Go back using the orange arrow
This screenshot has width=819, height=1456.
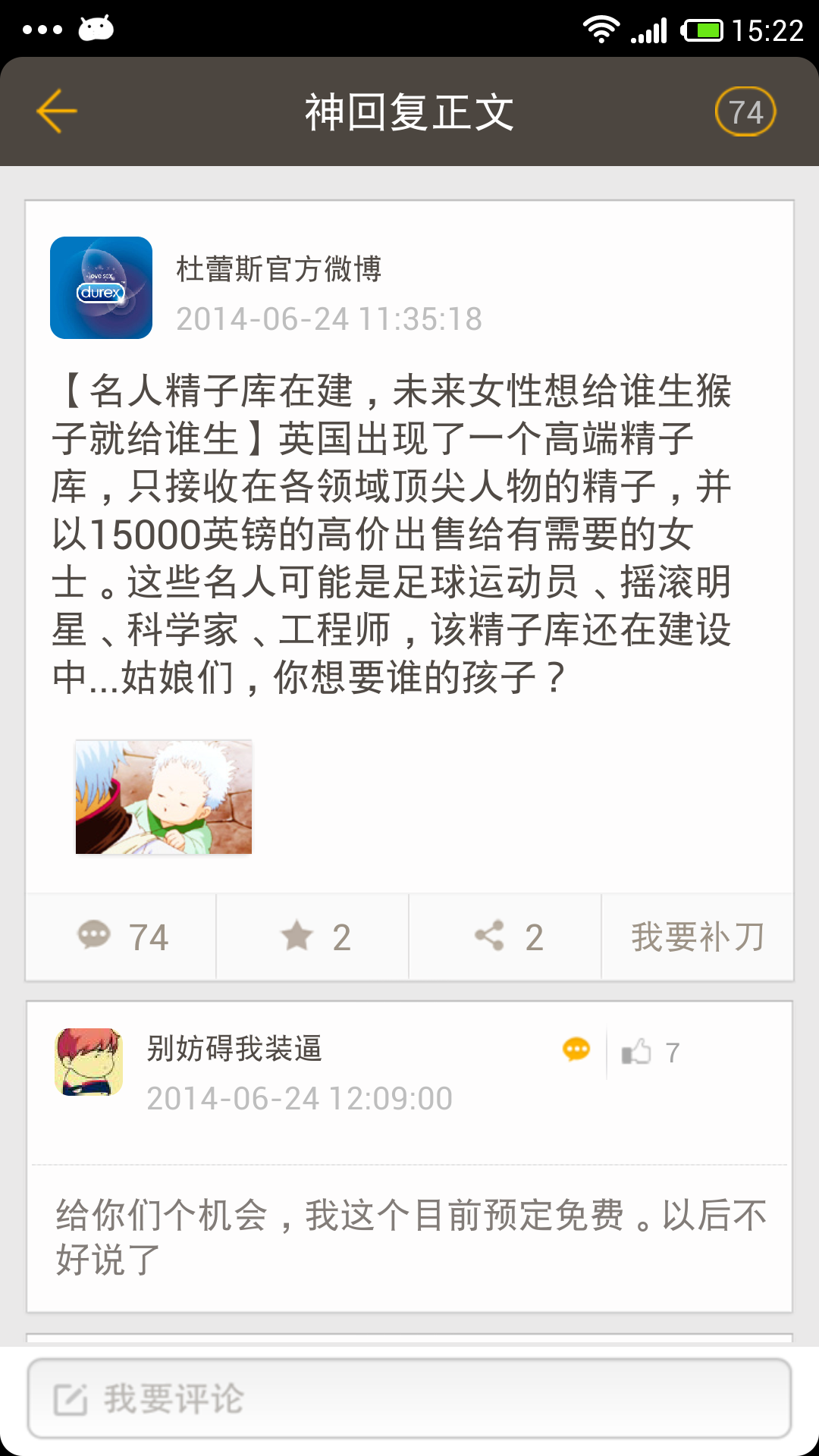tap(57, 111)
